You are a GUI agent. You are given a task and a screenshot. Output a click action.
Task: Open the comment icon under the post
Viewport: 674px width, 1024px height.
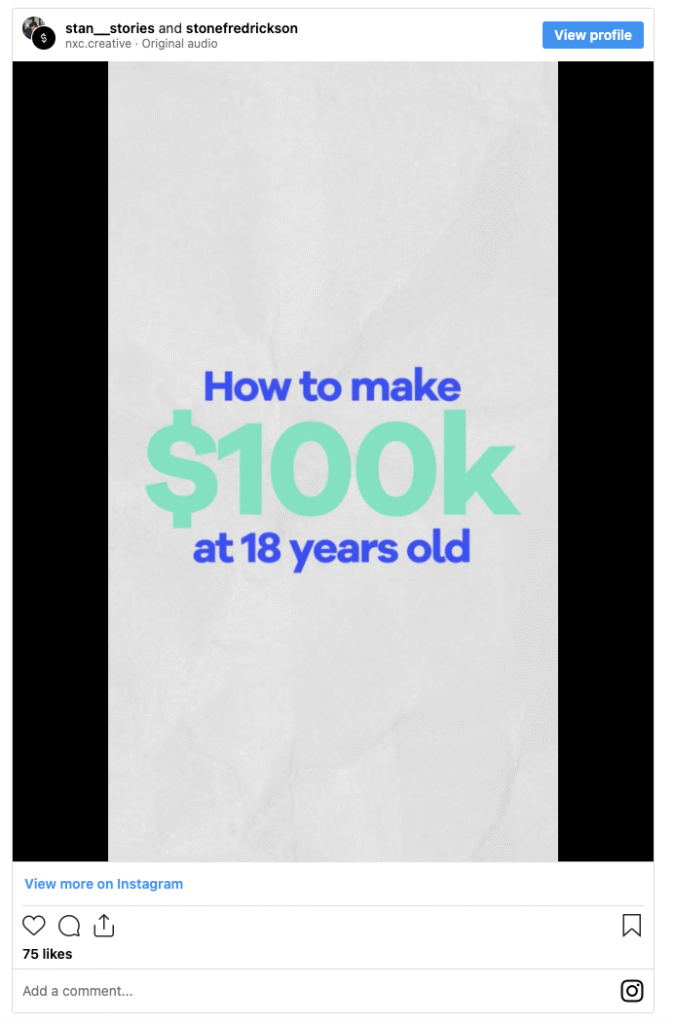coord(69,926)
